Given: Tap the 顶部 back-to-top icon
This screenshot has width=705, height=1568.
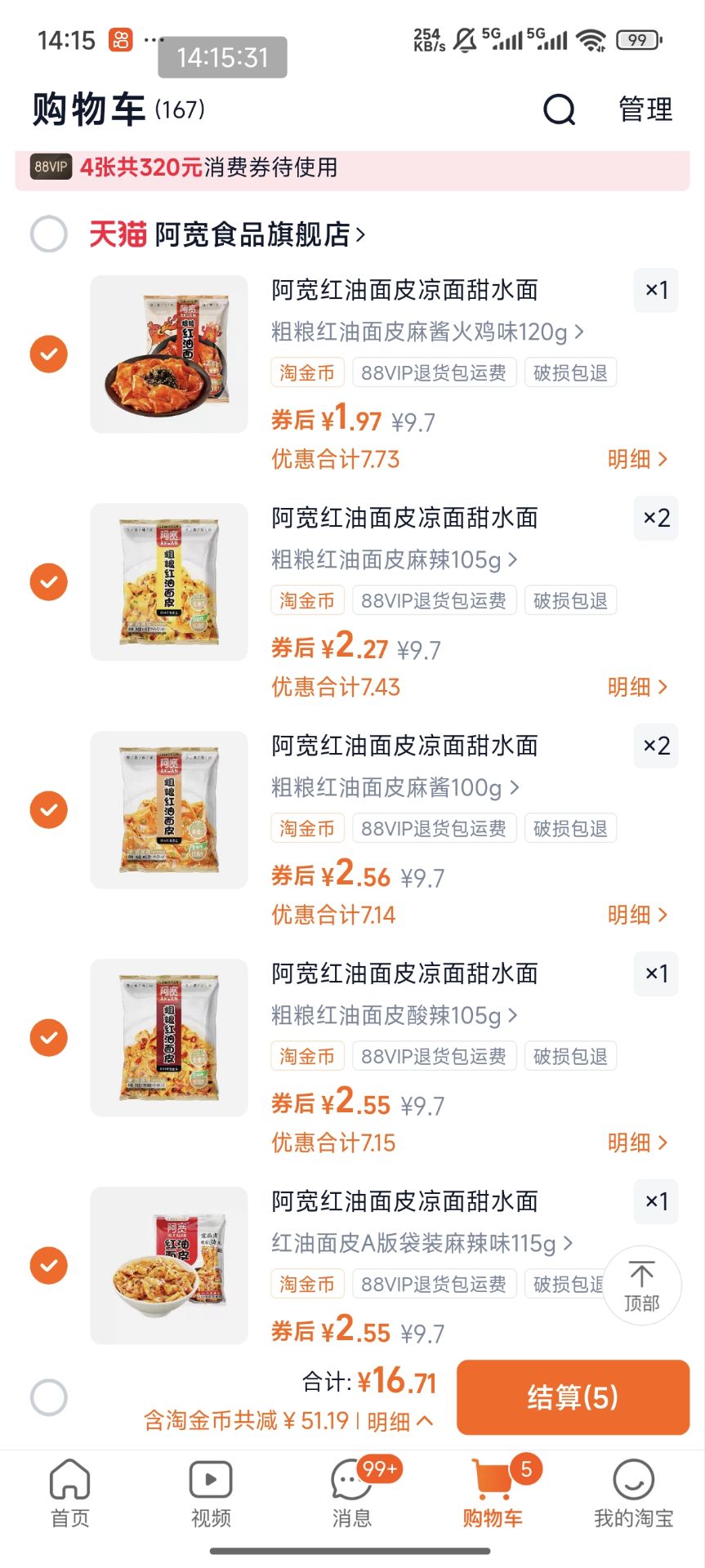Looking at the screenshot, I should (642, 1285).
